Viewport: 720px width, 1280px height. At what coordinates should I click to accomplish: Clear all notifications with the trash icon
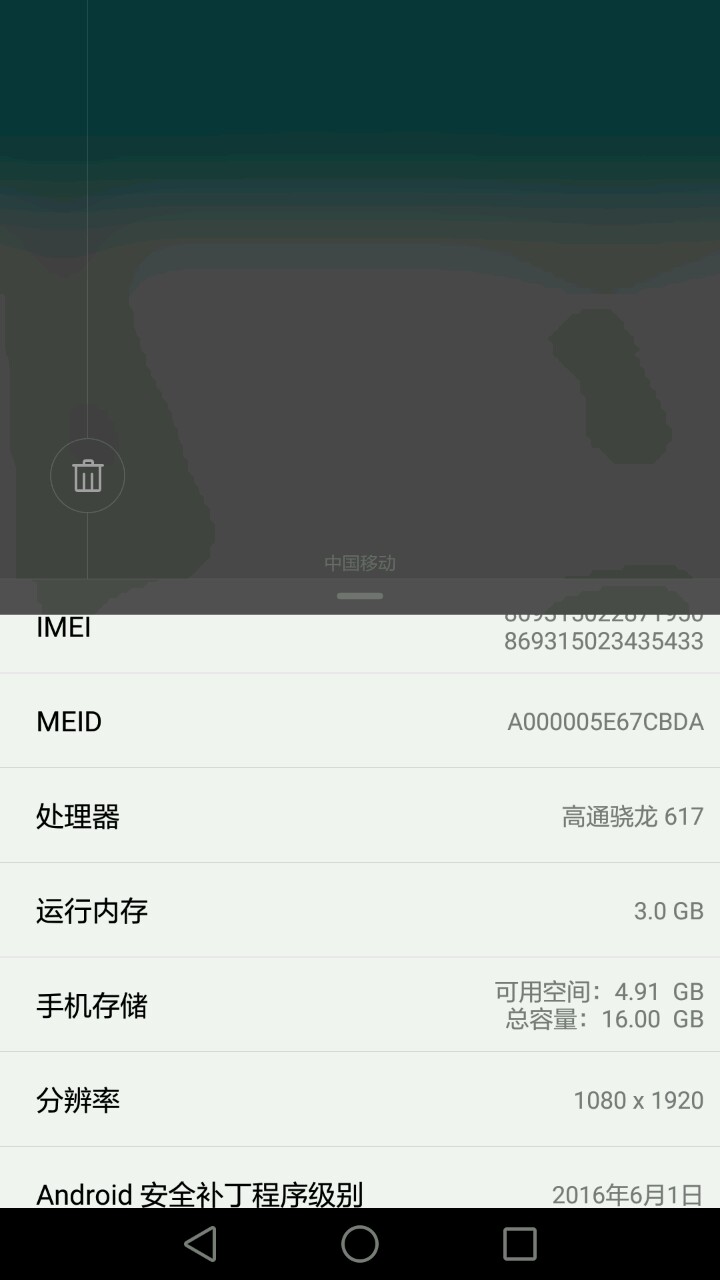click(x=87, y=476)
